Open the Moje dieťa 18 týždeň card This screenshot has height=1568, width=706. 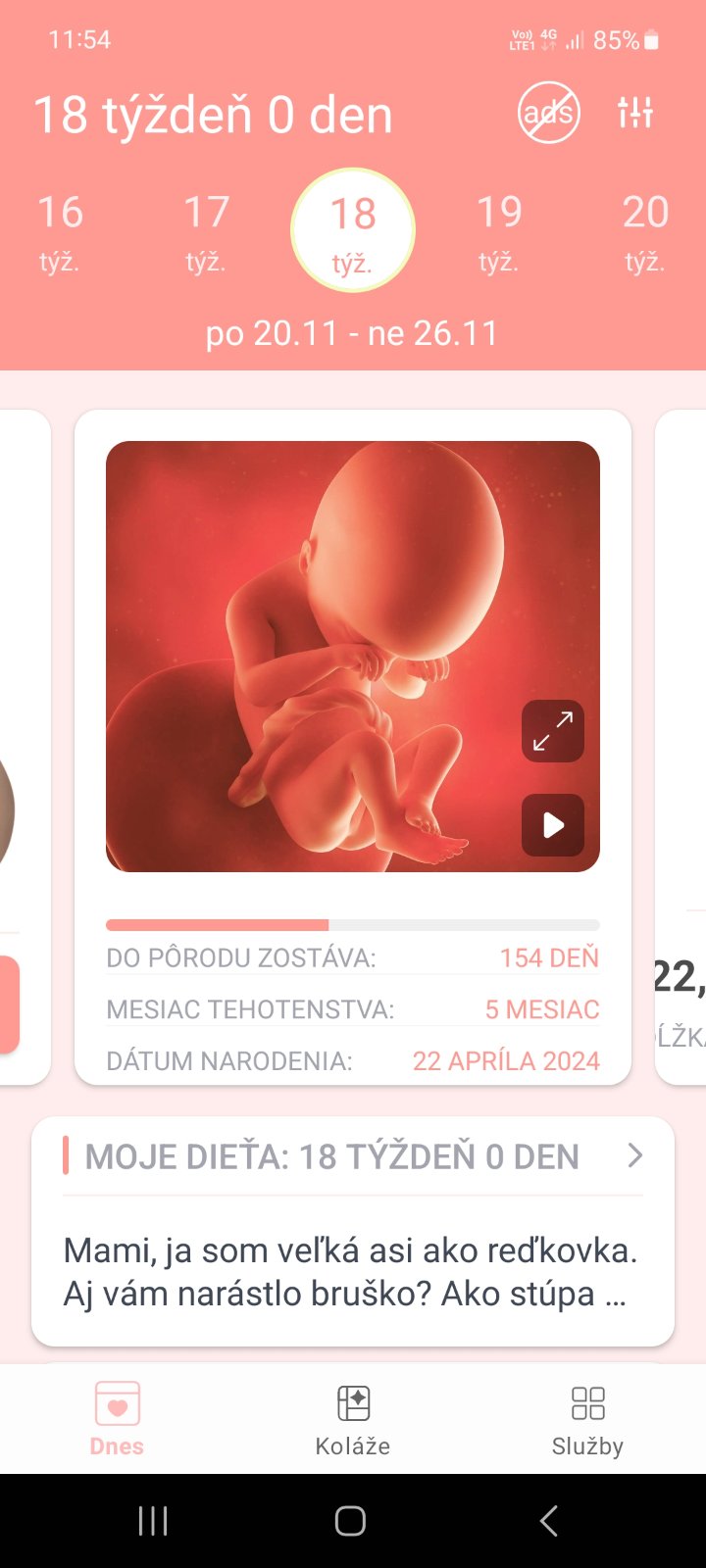click(353, 1157)
